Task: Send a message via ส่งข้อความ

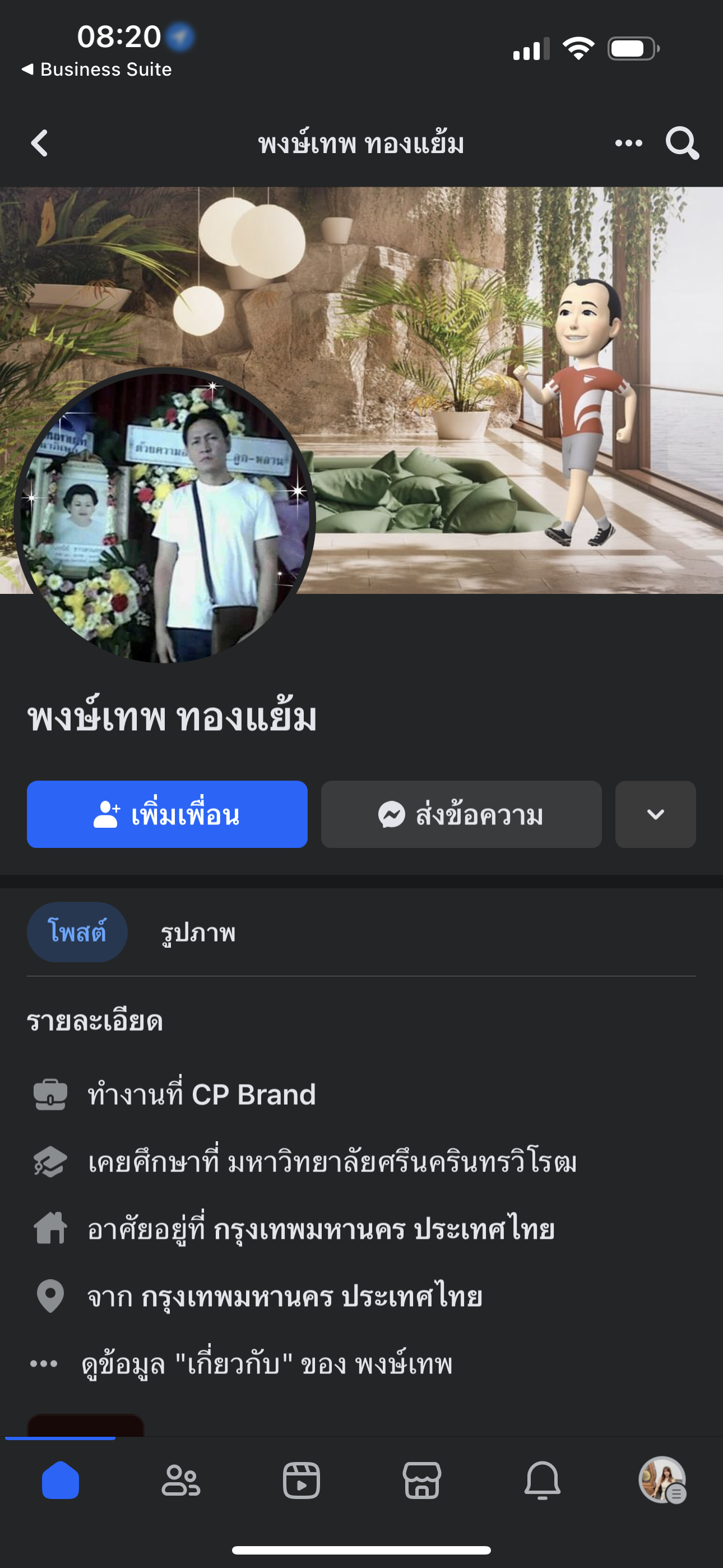Action: (x=461, y=814)
